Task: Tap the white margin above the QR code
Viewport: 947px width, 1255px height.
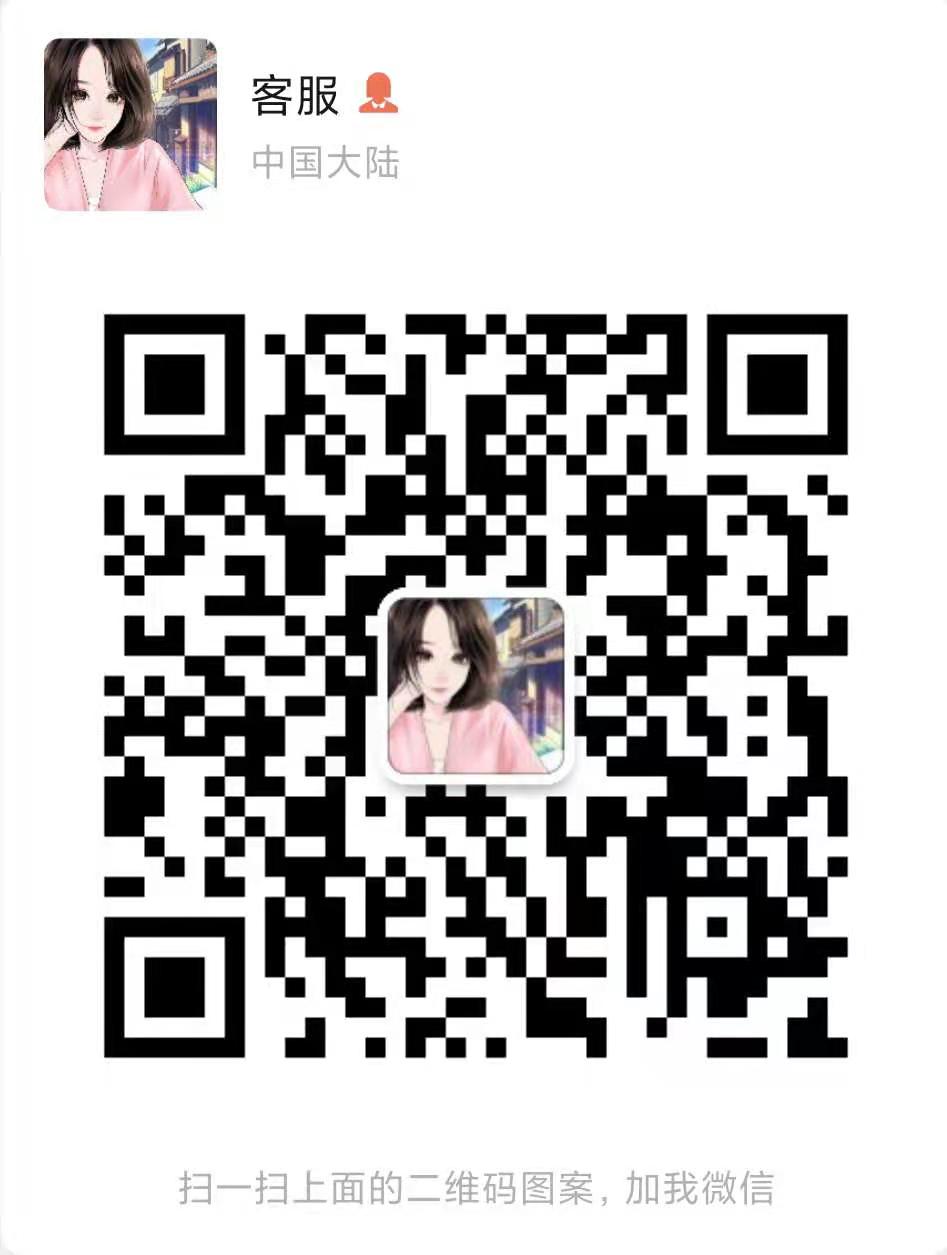Action: [x=473, y=260]
